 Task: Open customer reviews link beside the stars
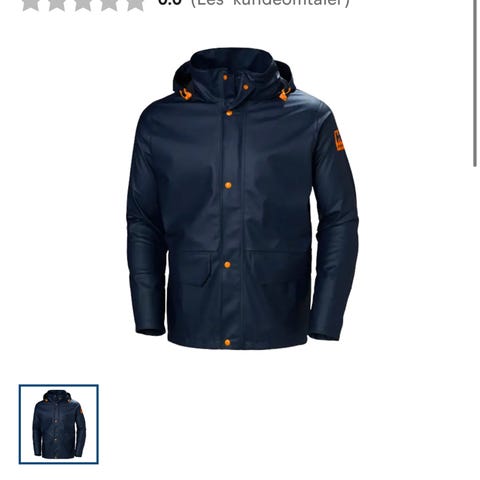point(270,3)
